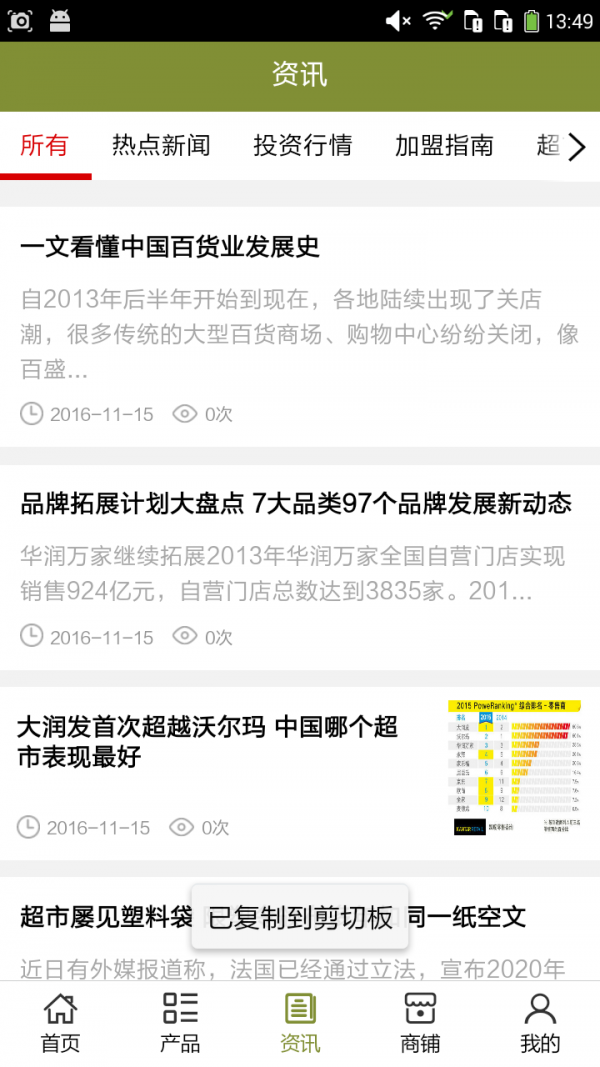
Task: Go to the 我的 profile tab
Action: point(540,1024)
